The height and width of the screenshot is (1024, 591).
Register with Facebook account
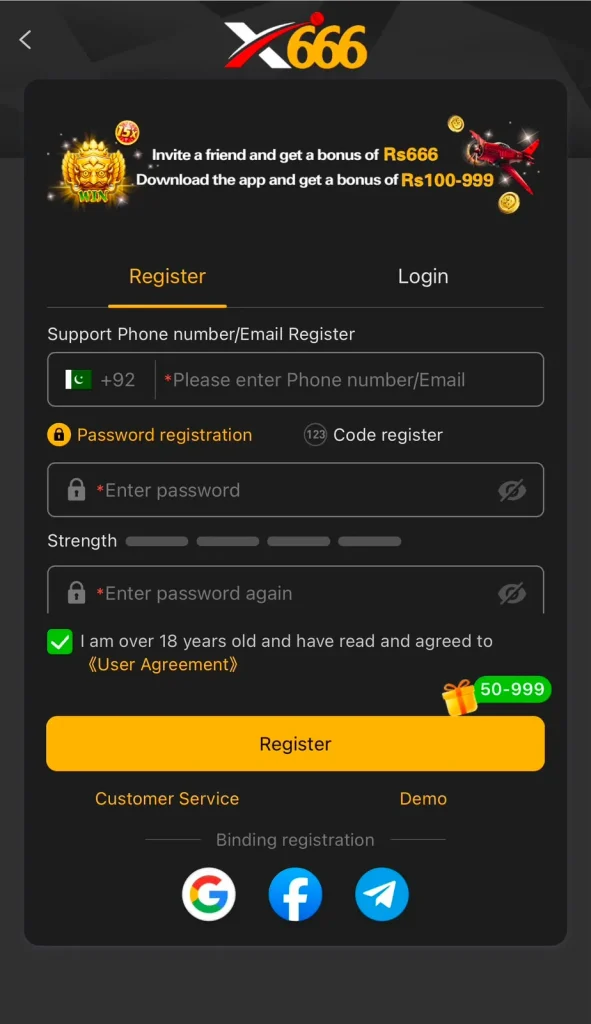click(295, 894)
